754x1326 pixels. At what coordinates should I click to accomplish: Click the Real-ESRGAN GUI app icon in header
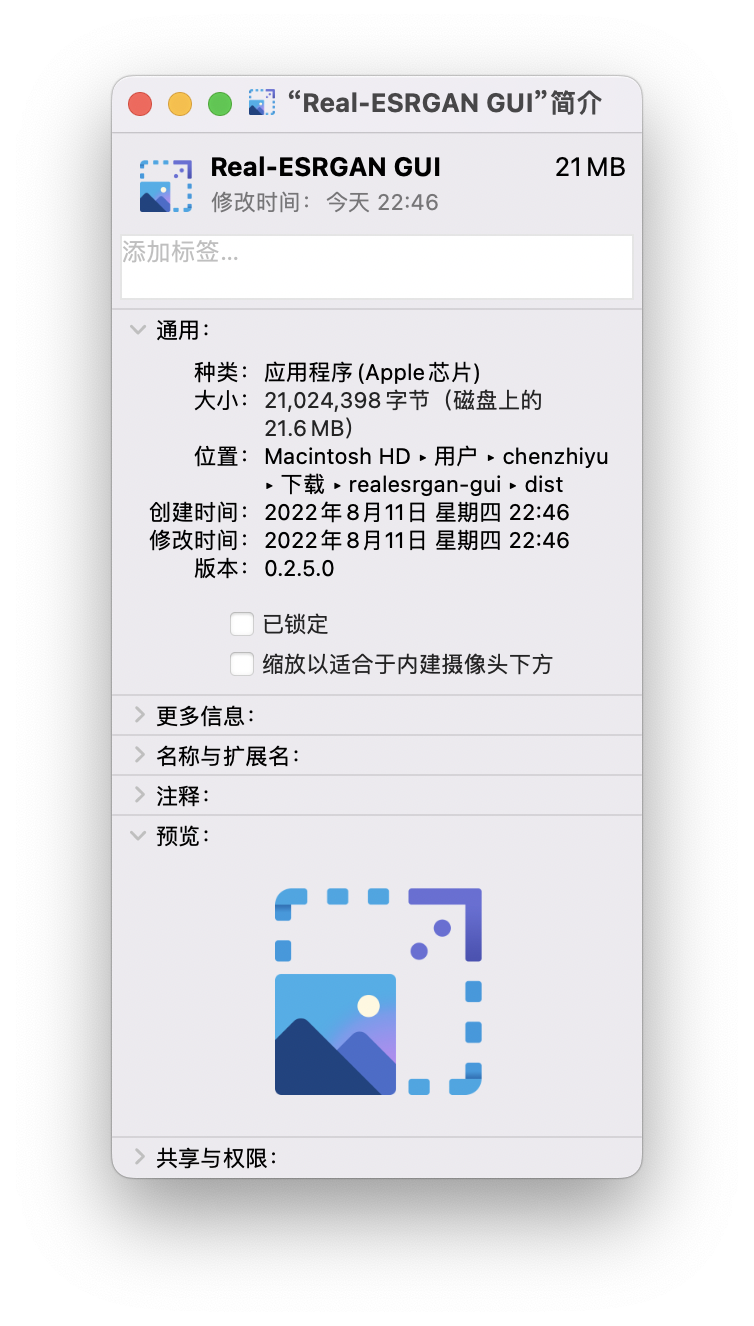click(x=165, y=186)
